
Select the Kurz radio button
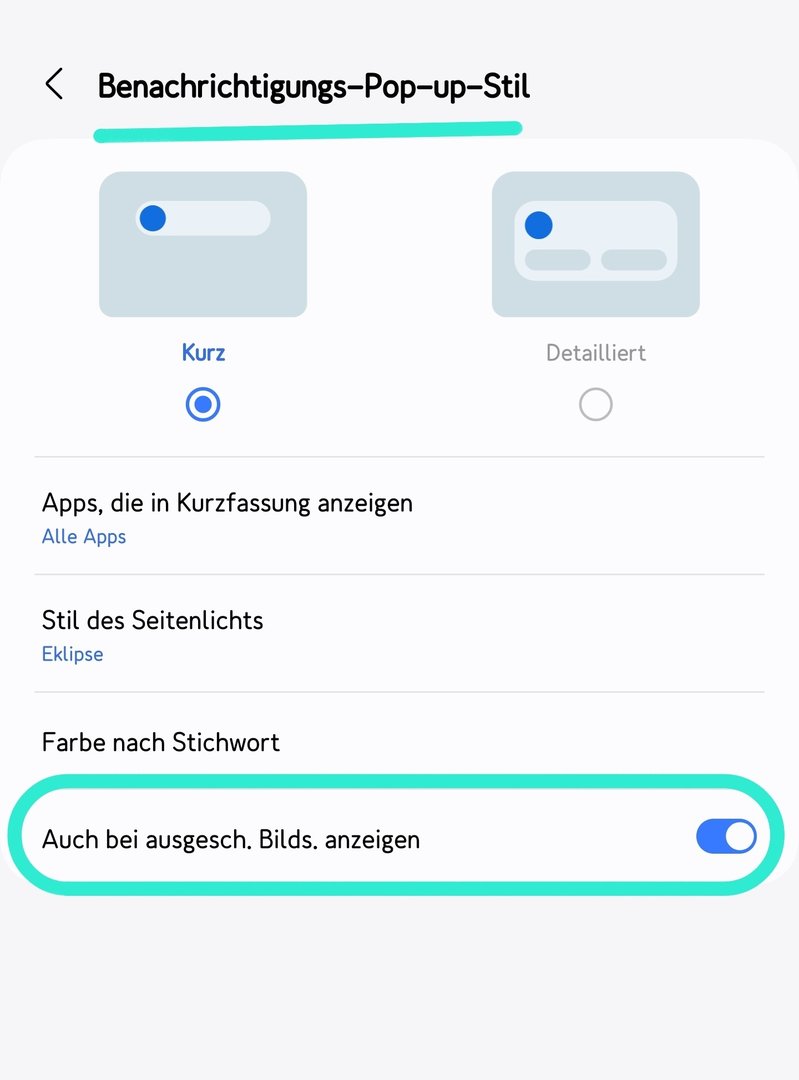(x=203, y=405)
